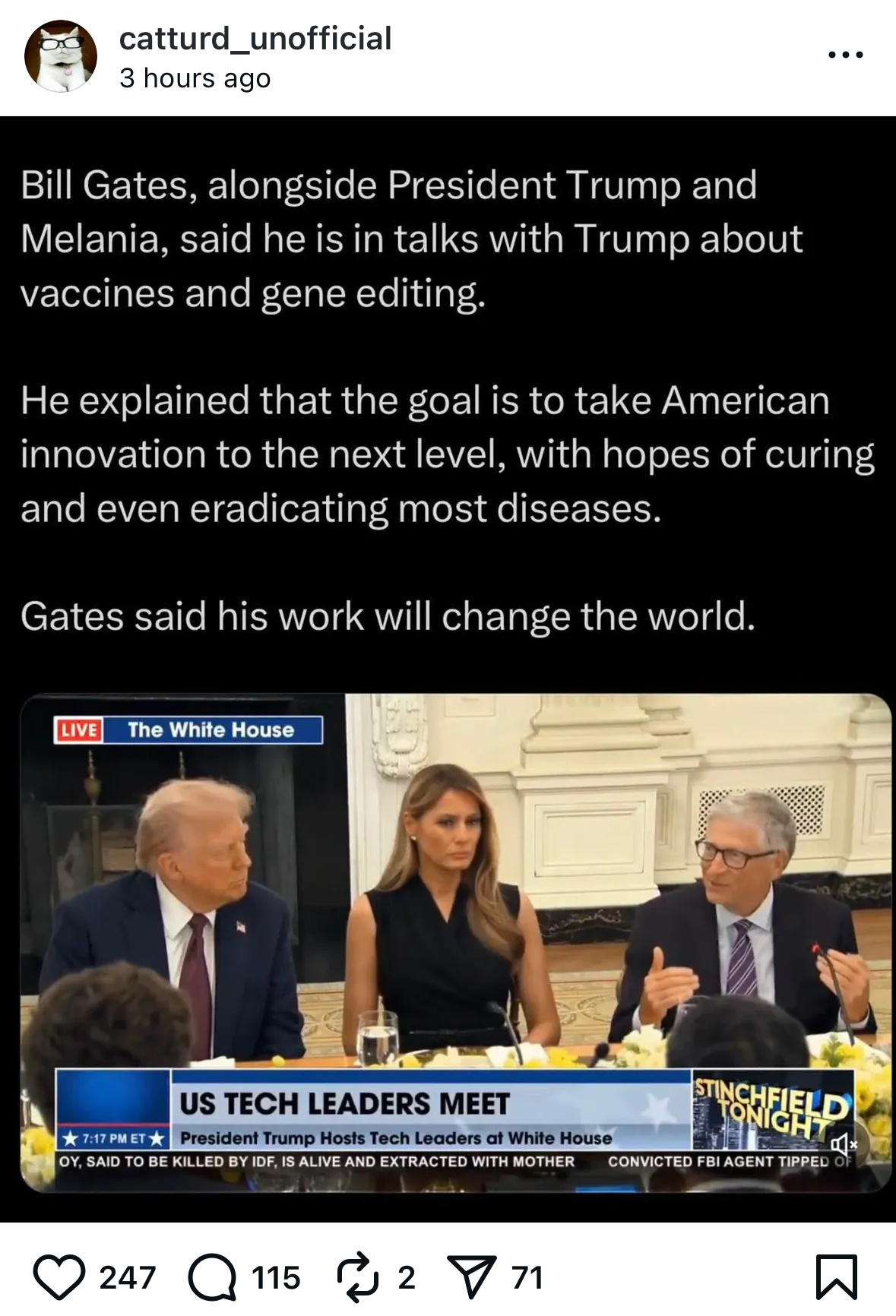The width and height of the screenshot is (896, 1316).
Task: Open the comments on this post
Action: pyautogui.click(x=212, y=1277)
